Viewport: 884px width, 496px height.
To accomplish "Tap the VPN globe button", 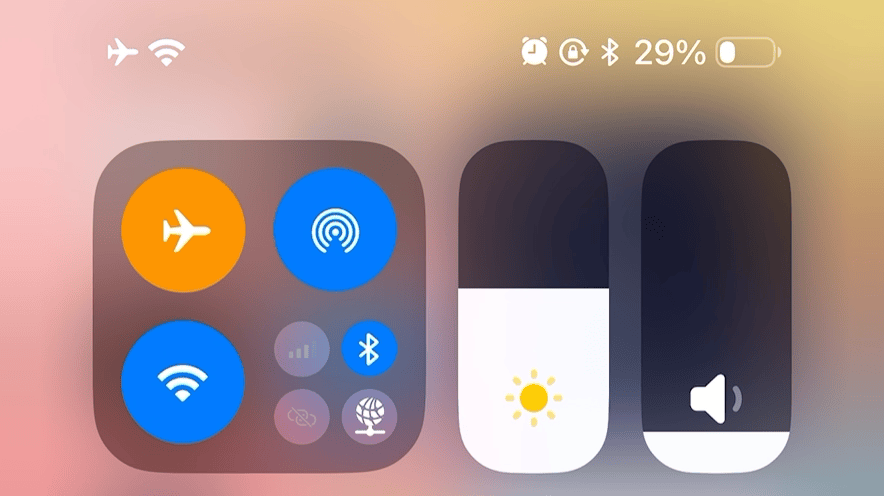I will (369, 416).
